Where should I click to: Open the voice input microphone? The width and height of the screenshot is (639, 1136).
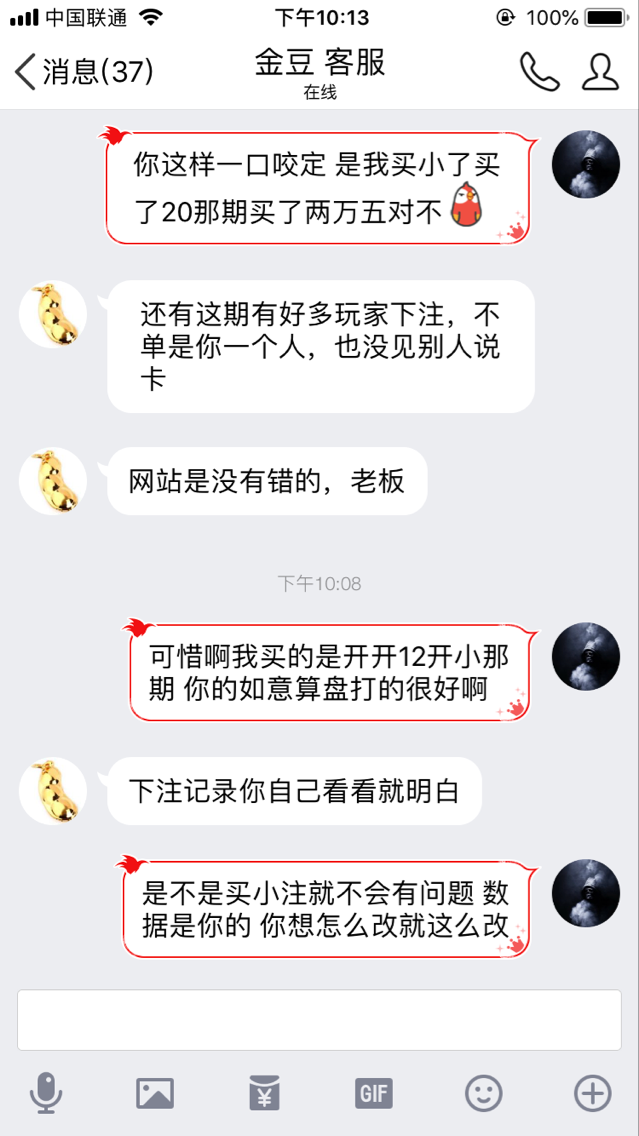45,1093
